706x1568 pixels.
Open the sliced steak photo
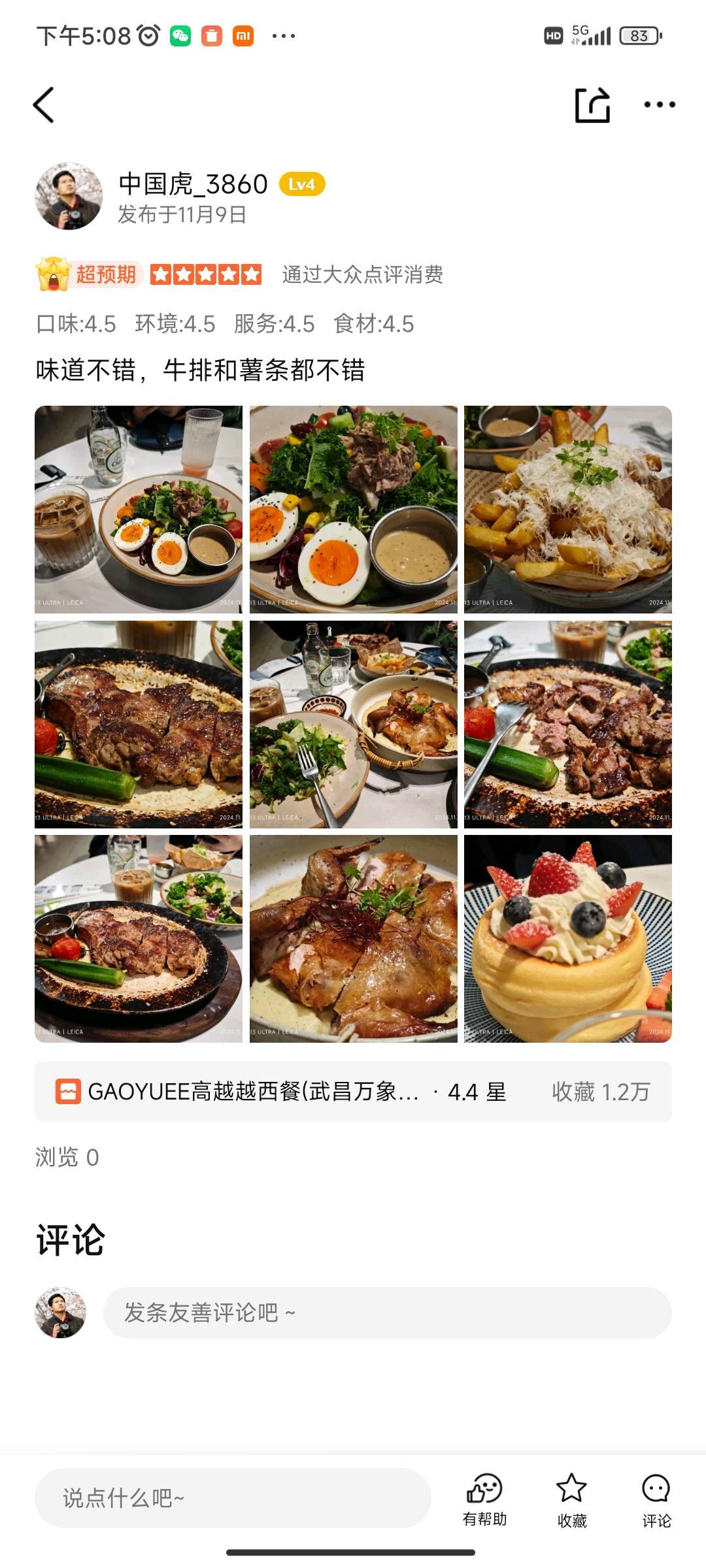tap(567, 724)
